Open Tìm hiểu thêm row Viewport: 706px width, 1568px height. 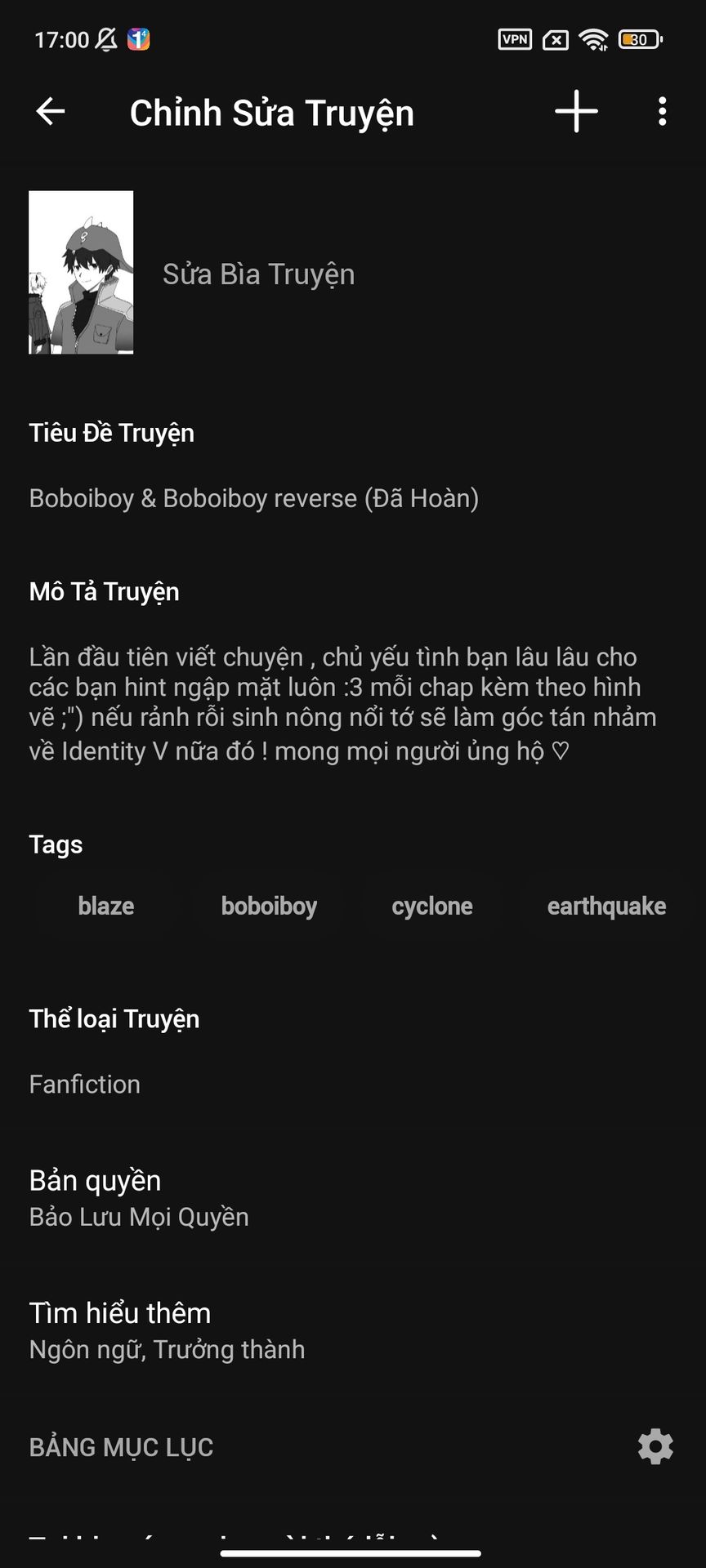(353, 1330)
